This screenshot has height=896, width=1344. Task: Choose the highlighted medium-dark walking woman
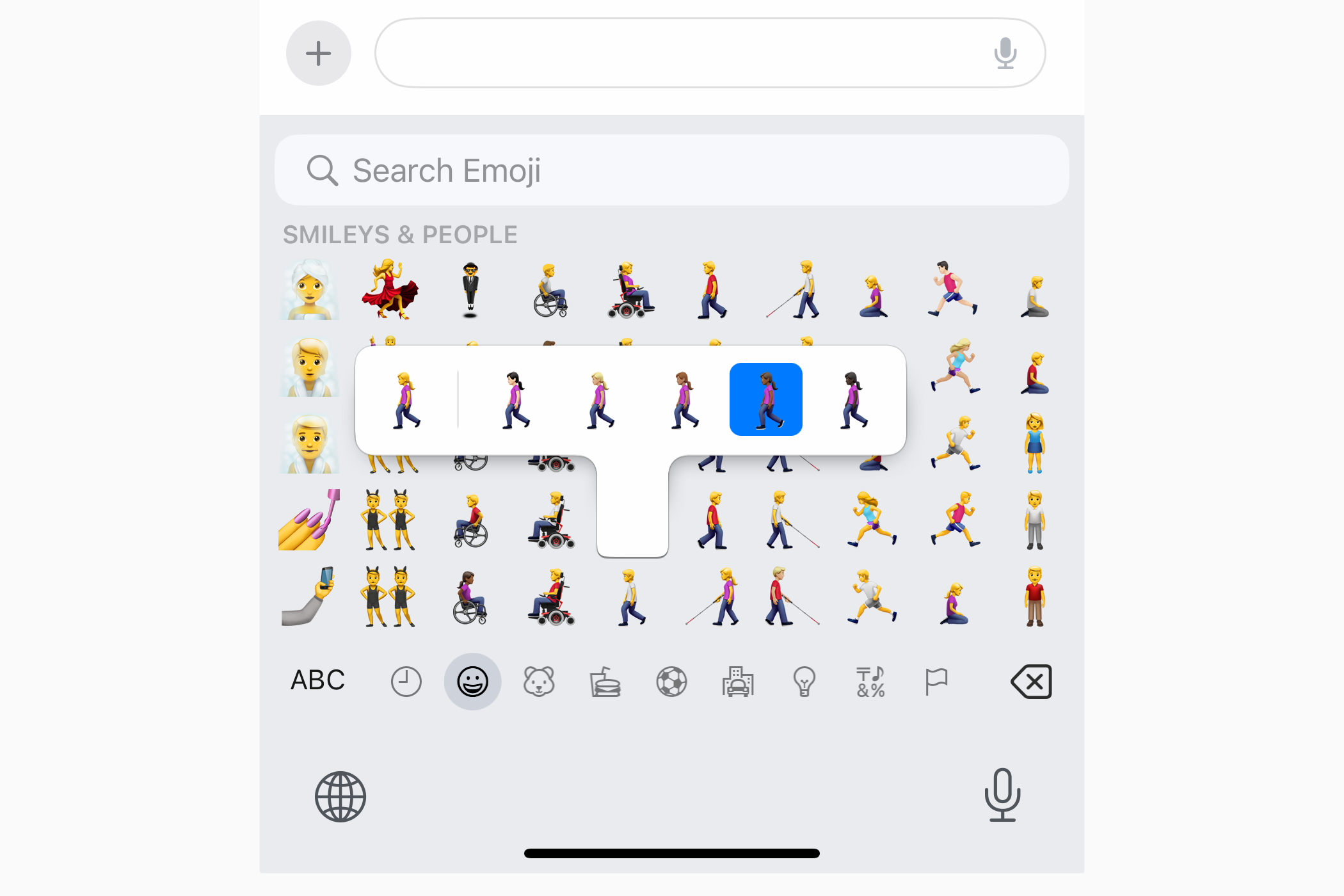click(766, 400)
